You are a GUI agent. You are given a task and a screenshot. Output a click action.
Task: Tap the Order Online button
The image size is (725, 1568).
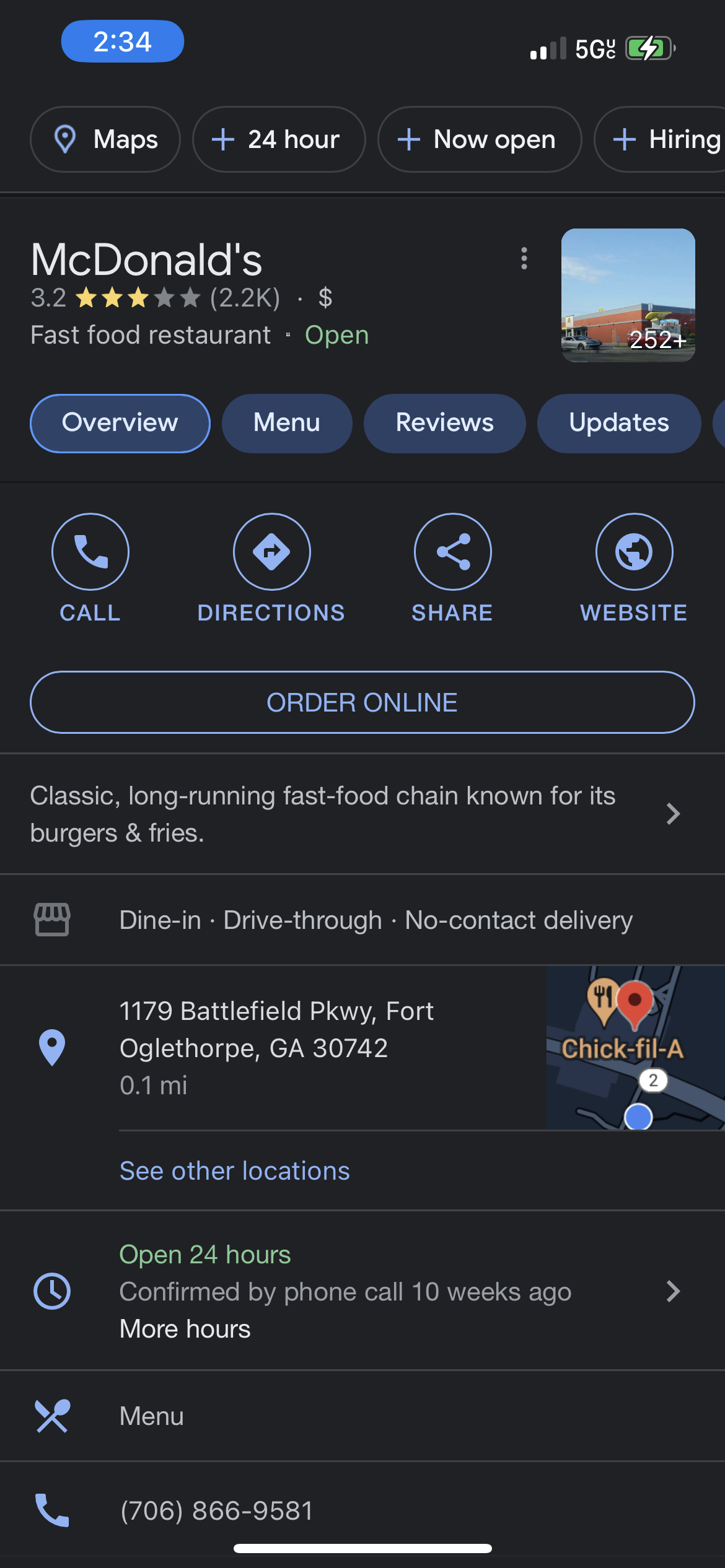click(x=362, y=702)
